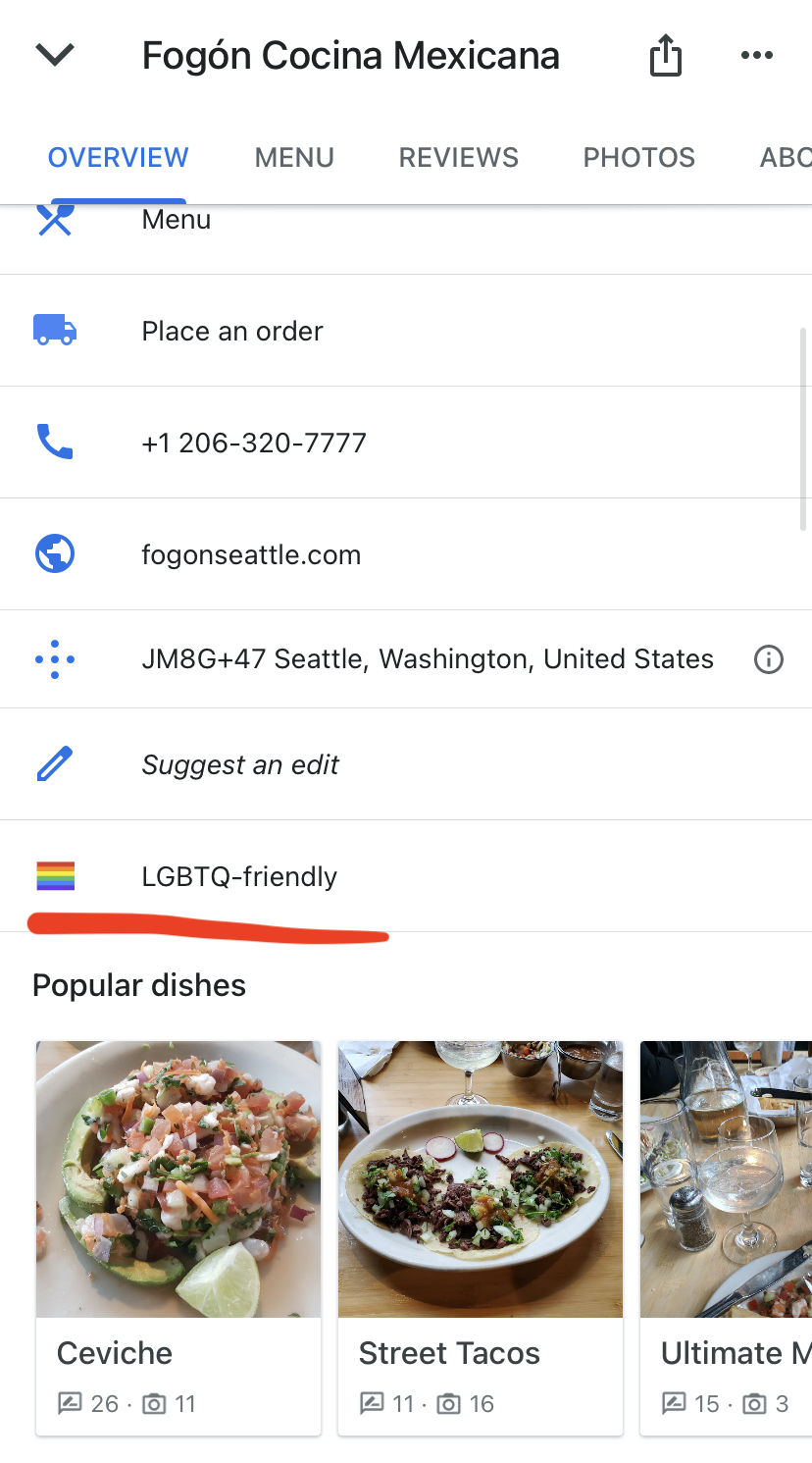Switch to the Menu tab

click(294, 157)
